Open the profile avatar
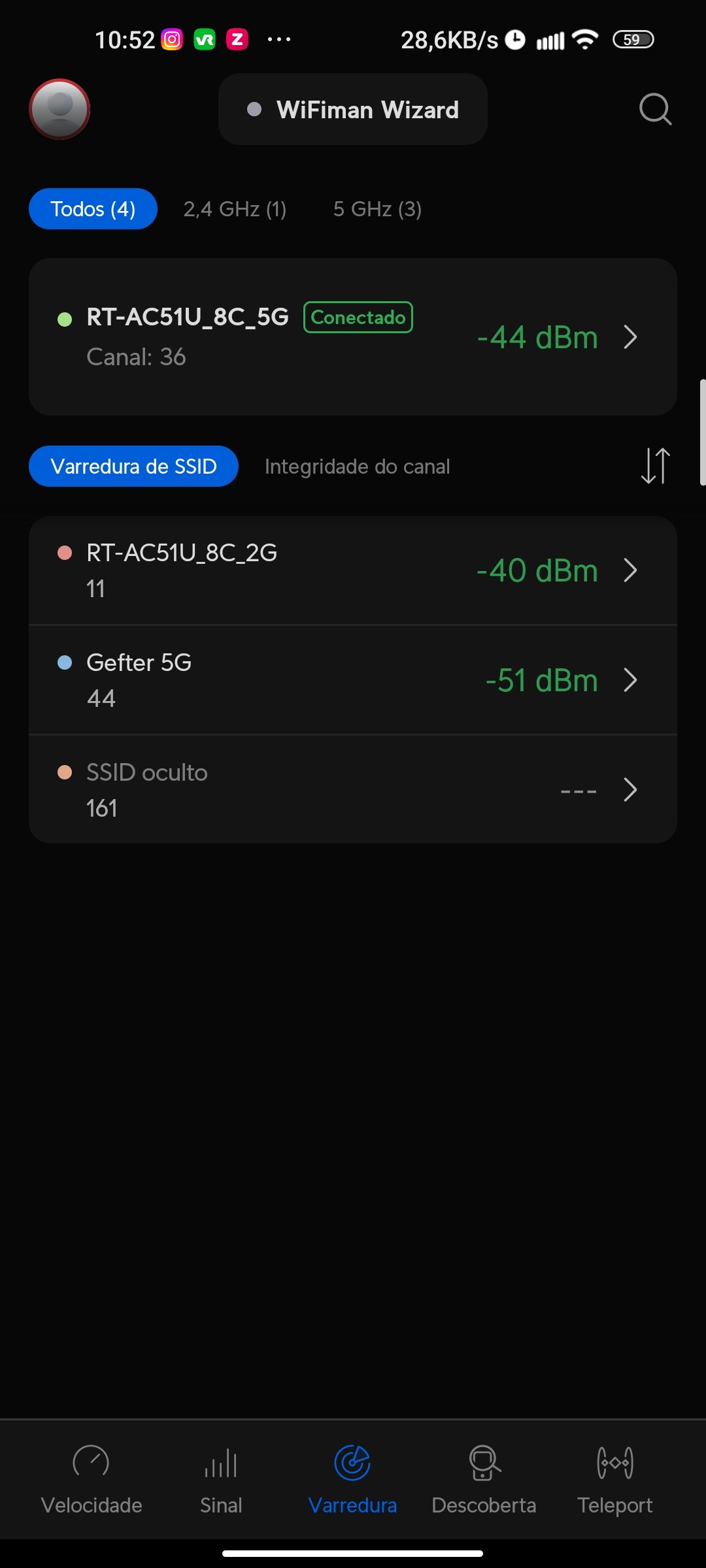The height and width of the screenshot is (1568, 706). (x=59, y=109)
